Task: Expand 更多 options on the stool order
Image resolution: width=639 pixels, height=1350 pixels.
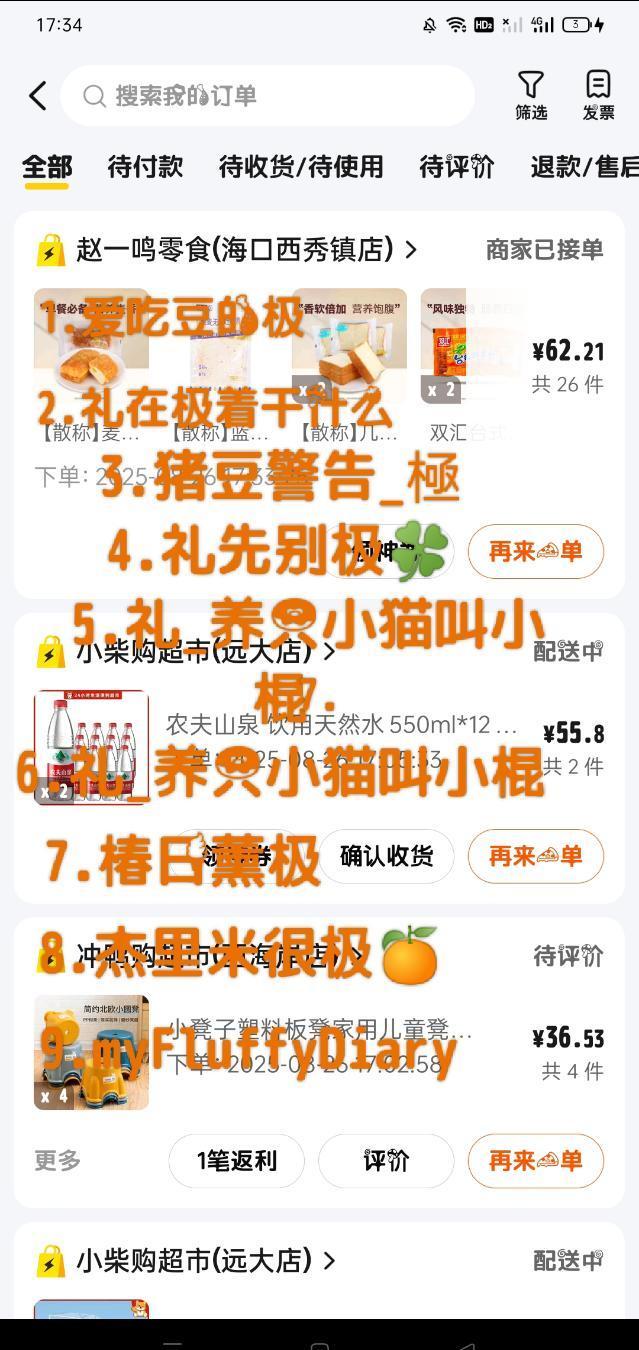Action: pos(58,1160)
